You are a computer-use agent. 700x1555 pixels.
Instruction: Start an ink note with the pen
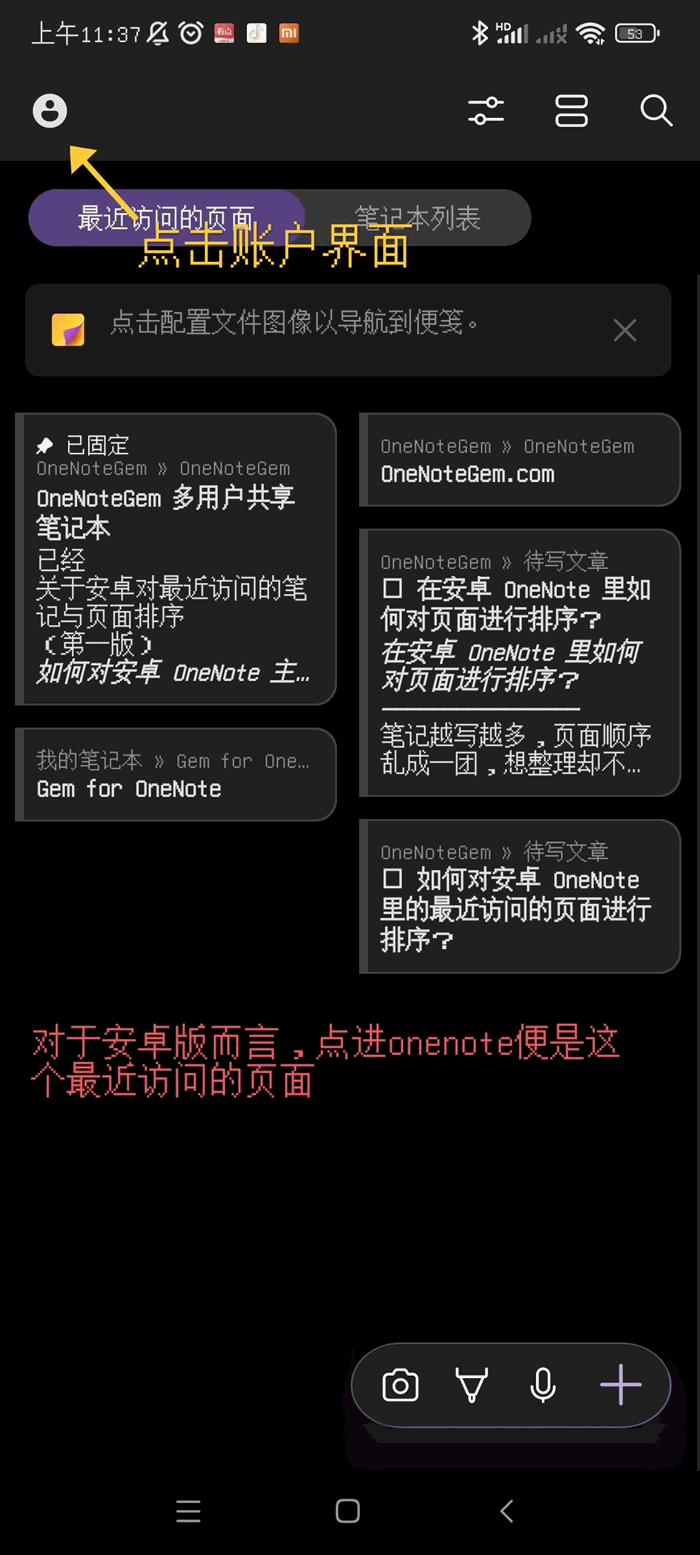point(471,1386)
